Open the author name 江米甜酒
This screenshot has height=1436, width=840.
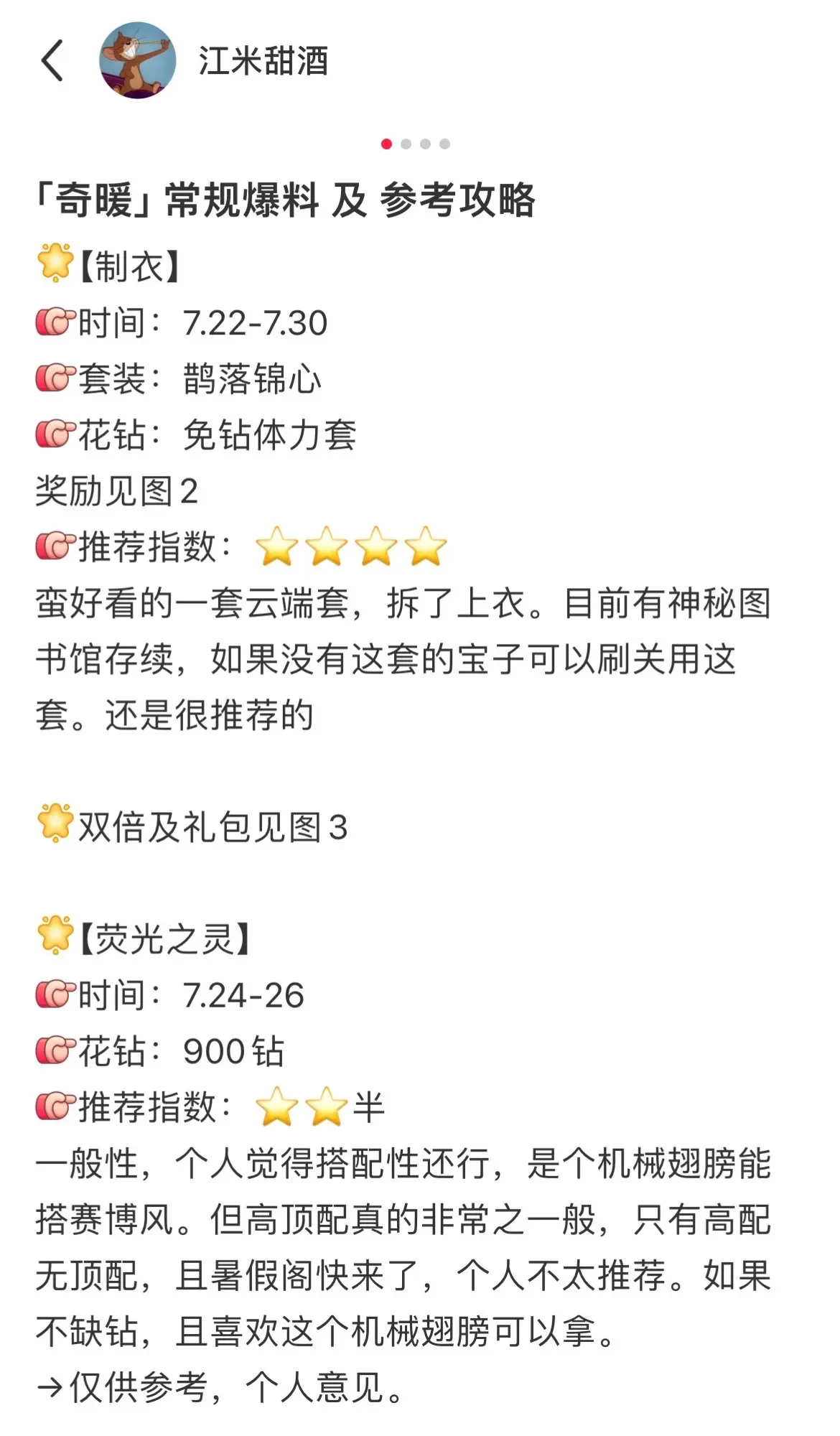click(263, 61)
